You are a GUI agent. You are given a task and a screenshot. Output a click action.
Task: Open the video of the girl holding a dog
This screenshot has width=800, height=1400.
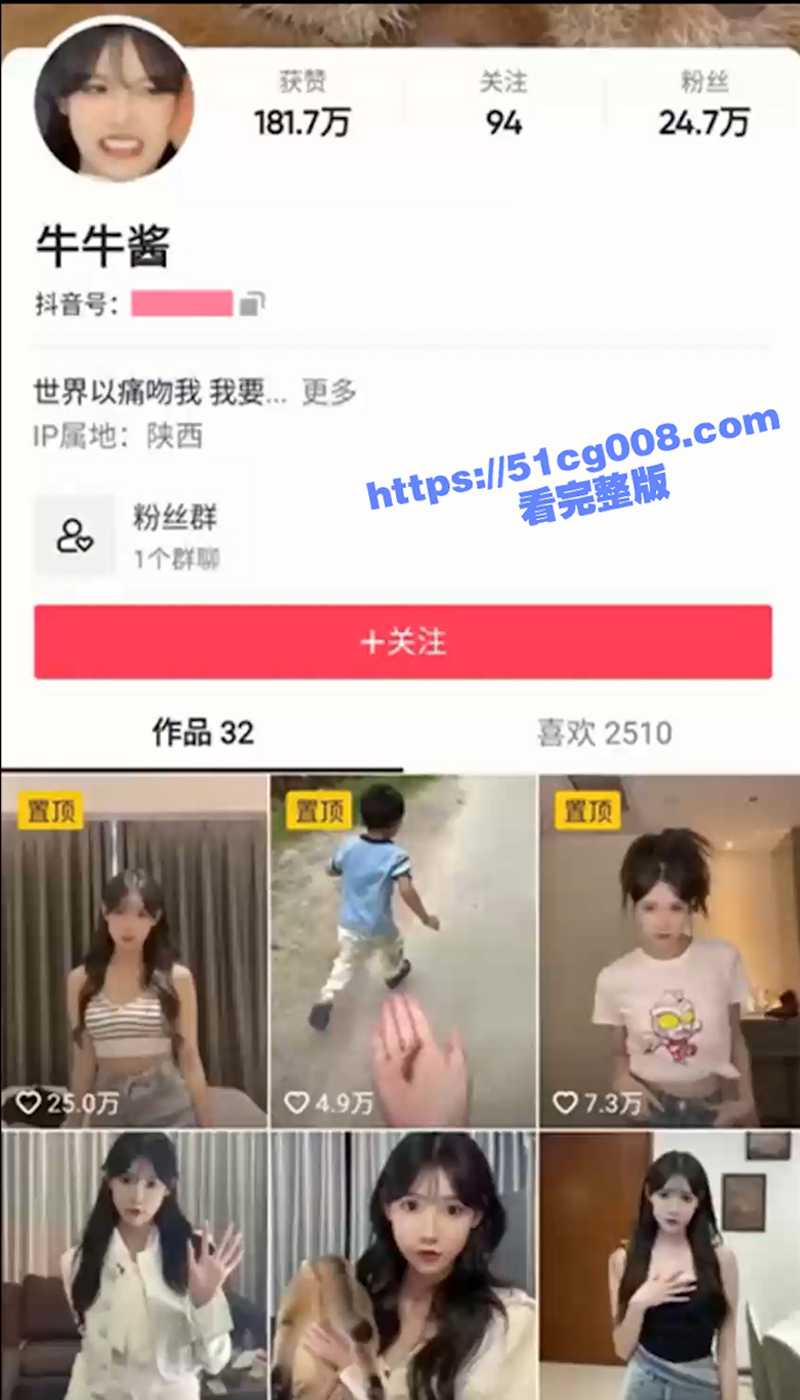(403, 1265)
